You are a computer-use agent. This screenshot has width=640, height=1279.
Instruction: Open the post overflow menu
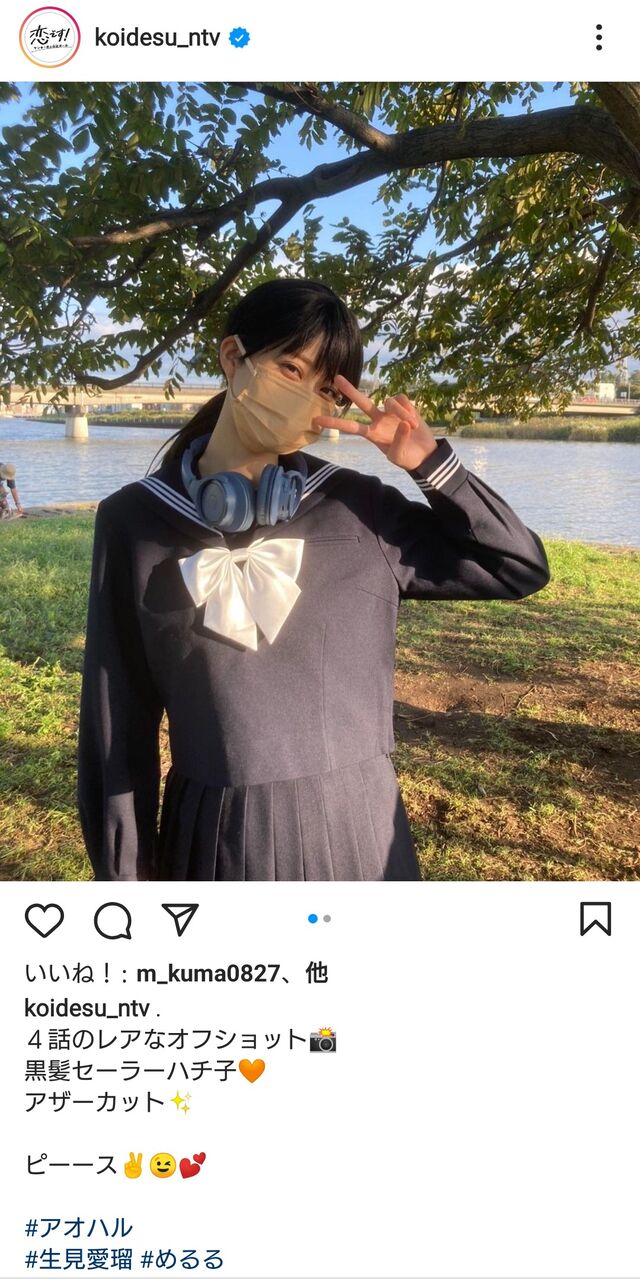598,38
